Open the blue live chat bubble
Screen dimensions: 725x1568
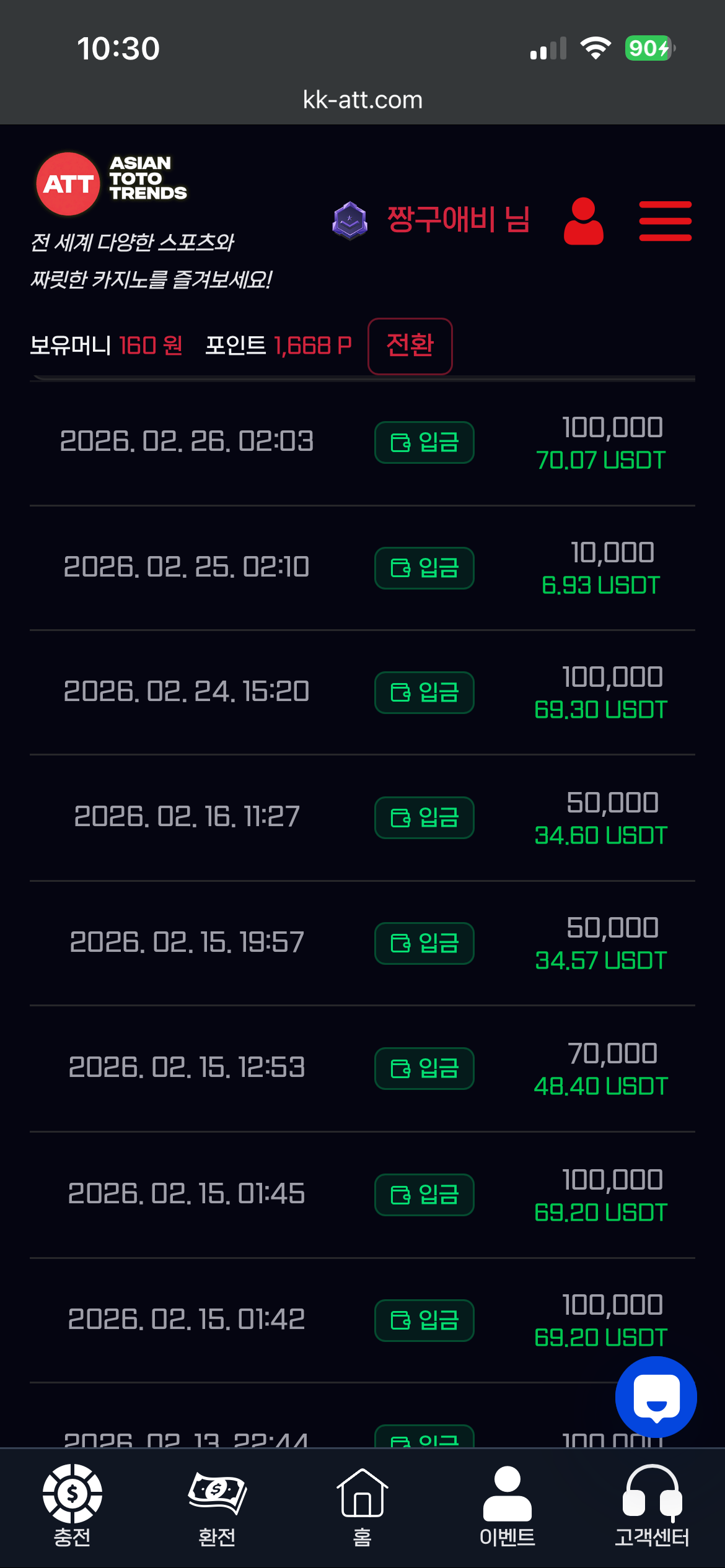coord(656,1396)
